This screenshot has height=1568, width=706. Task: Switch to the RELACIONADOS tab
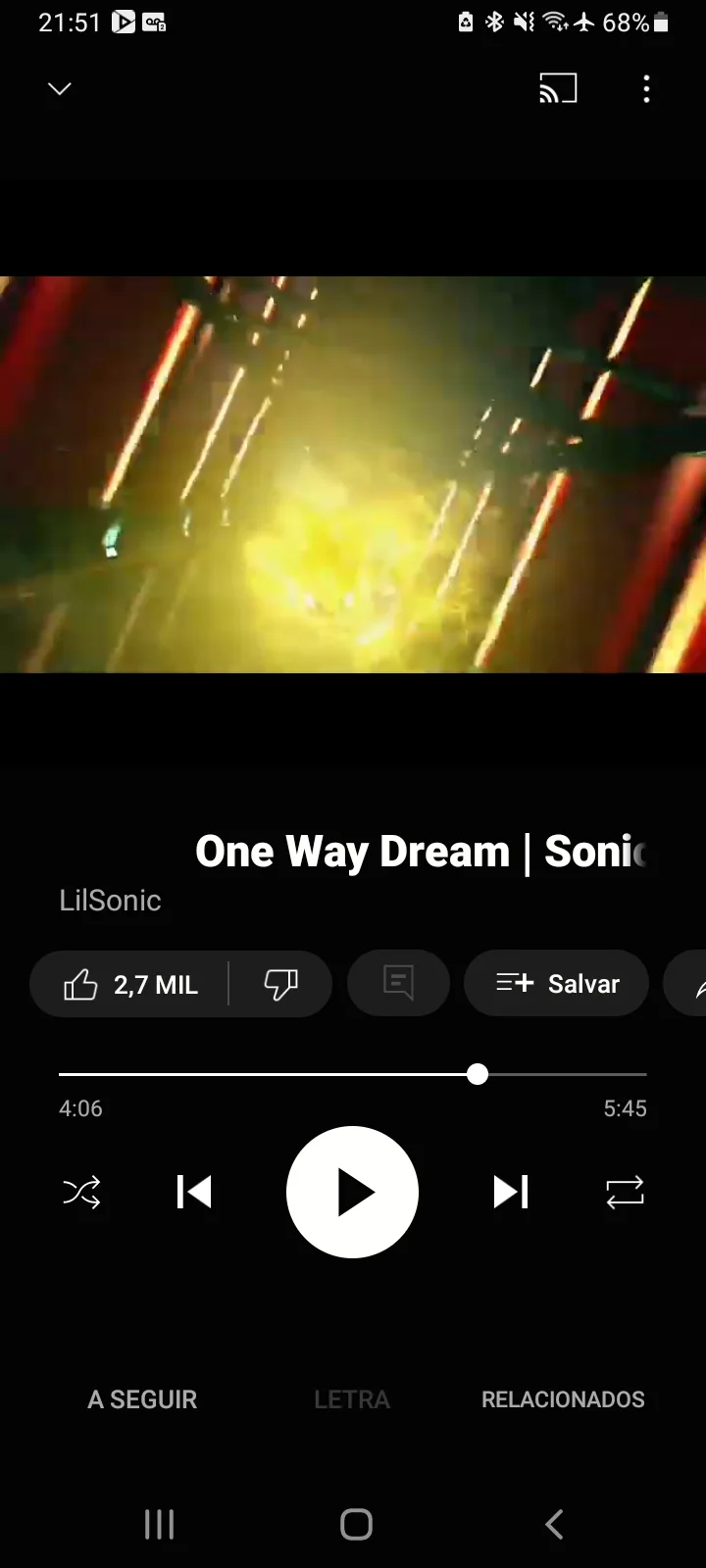click(x=563, y=1399)
